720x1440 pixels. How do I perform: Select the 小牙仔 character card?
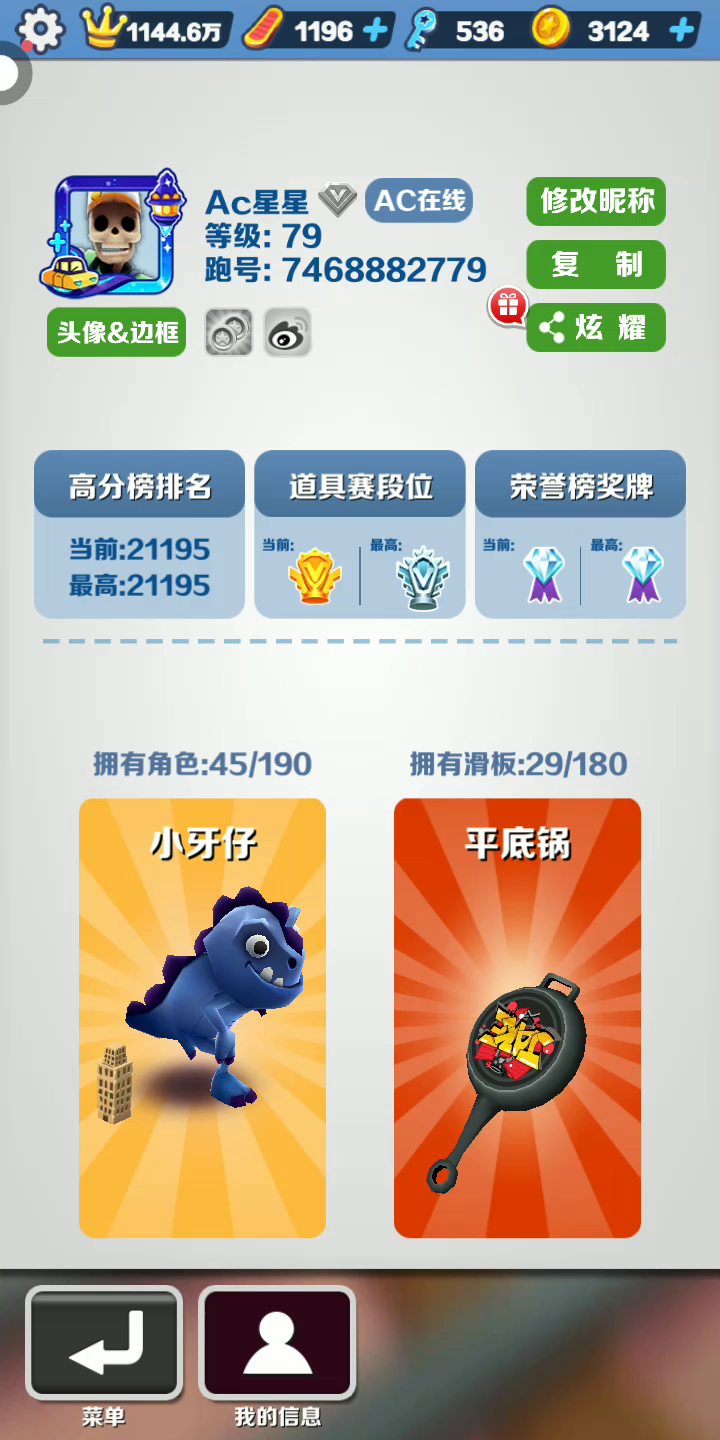(202, 1018)
